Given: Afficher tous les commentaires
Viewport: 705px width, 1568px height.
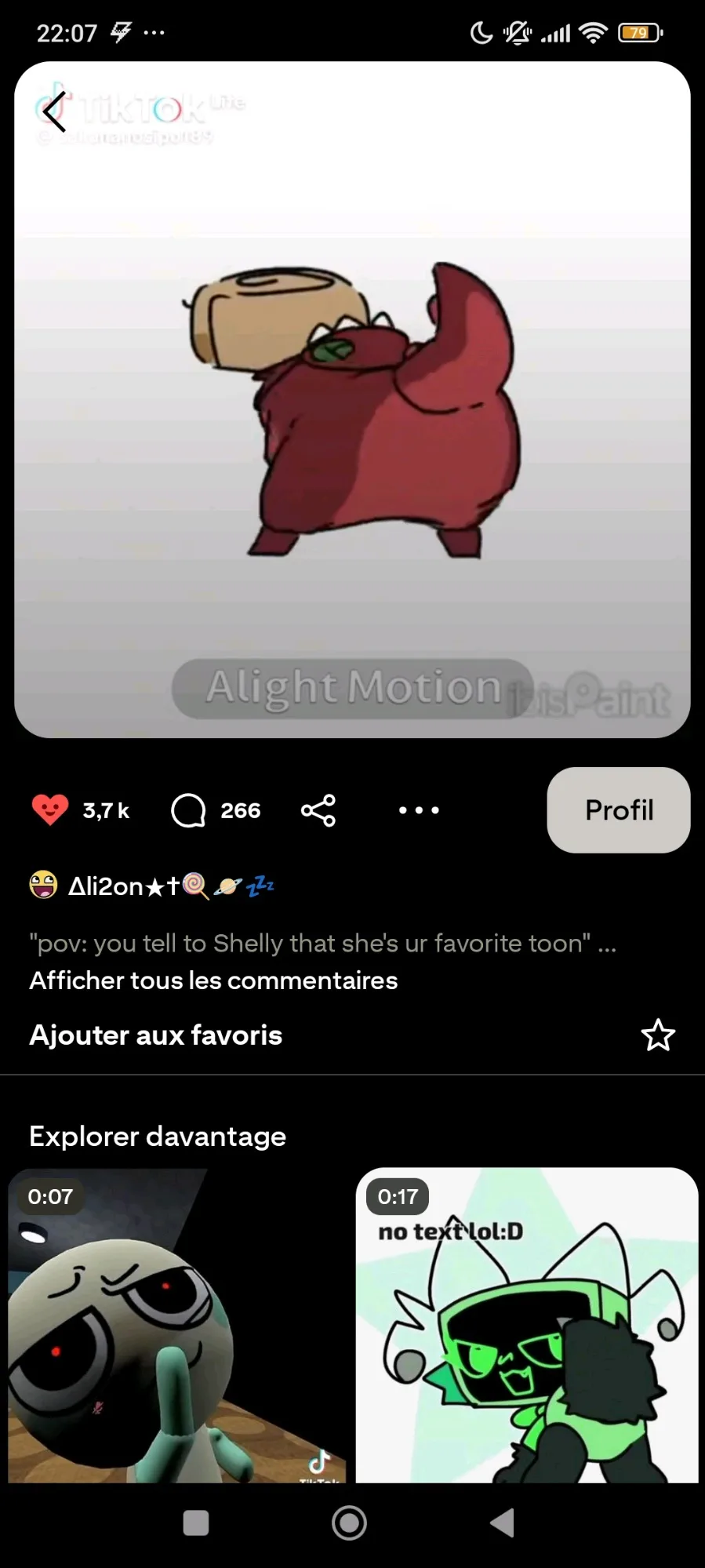Looking at the screenshot, I should (213, 980).
